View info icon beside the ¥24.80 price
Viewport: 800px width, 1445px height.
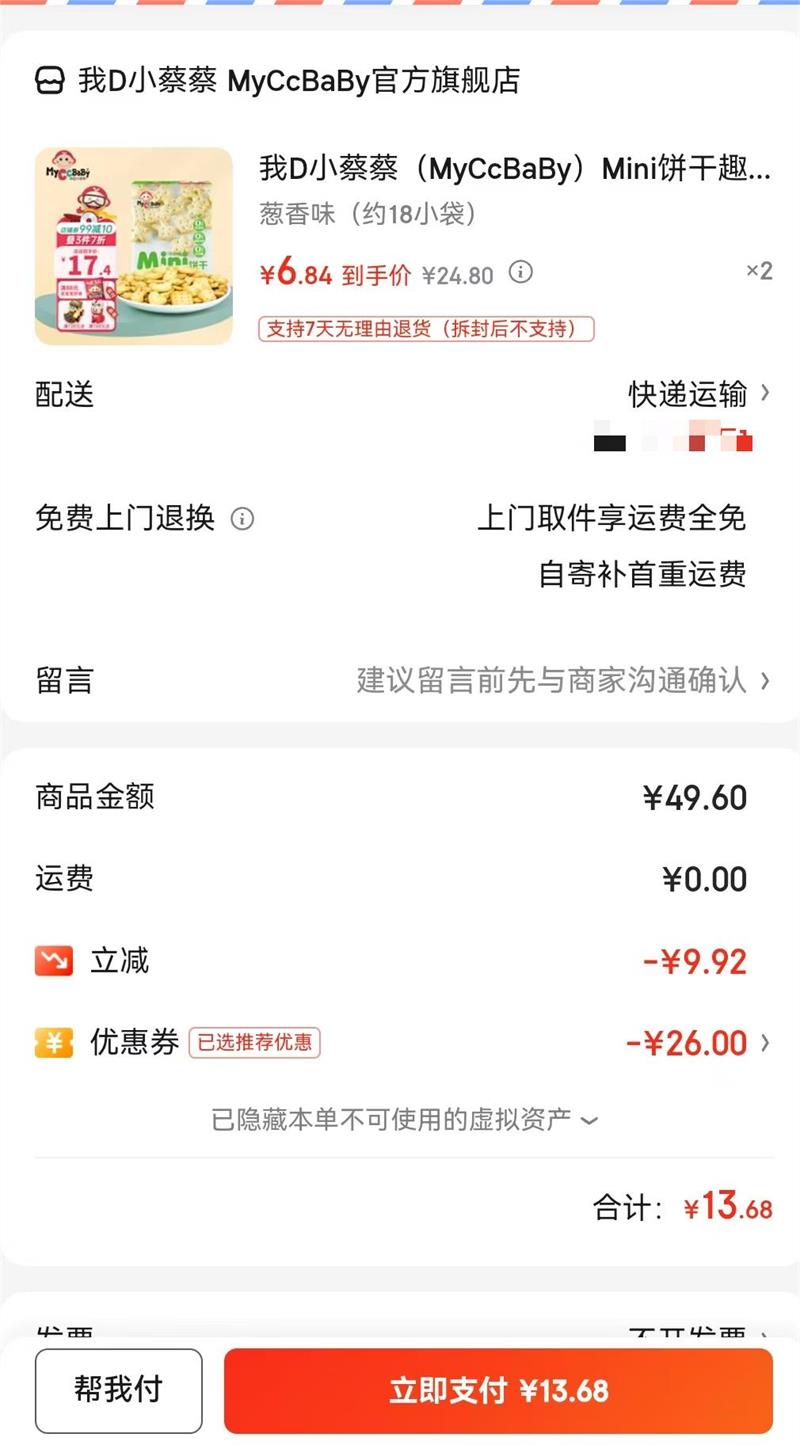(521, 272)
